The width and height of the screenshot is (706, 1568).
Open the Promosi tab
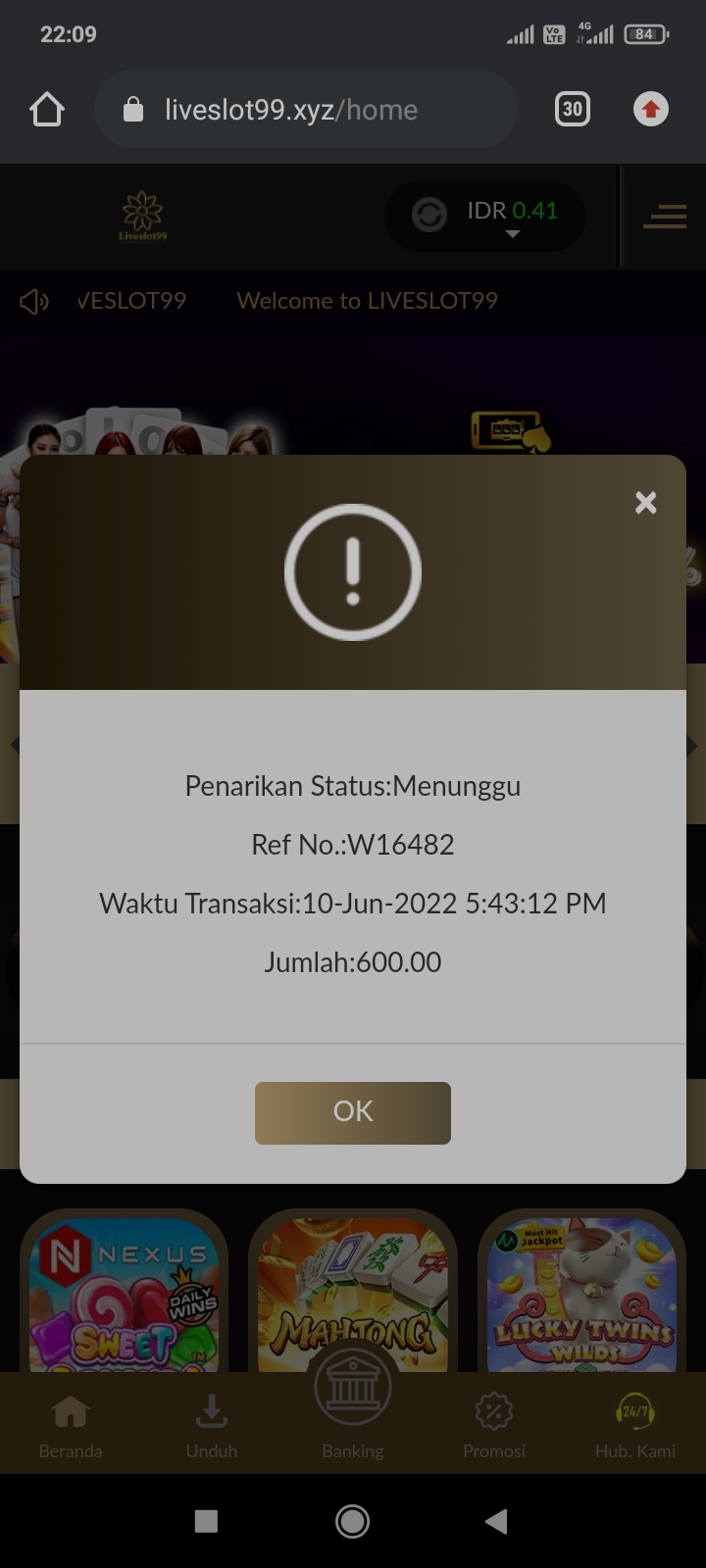[494, 1426]
